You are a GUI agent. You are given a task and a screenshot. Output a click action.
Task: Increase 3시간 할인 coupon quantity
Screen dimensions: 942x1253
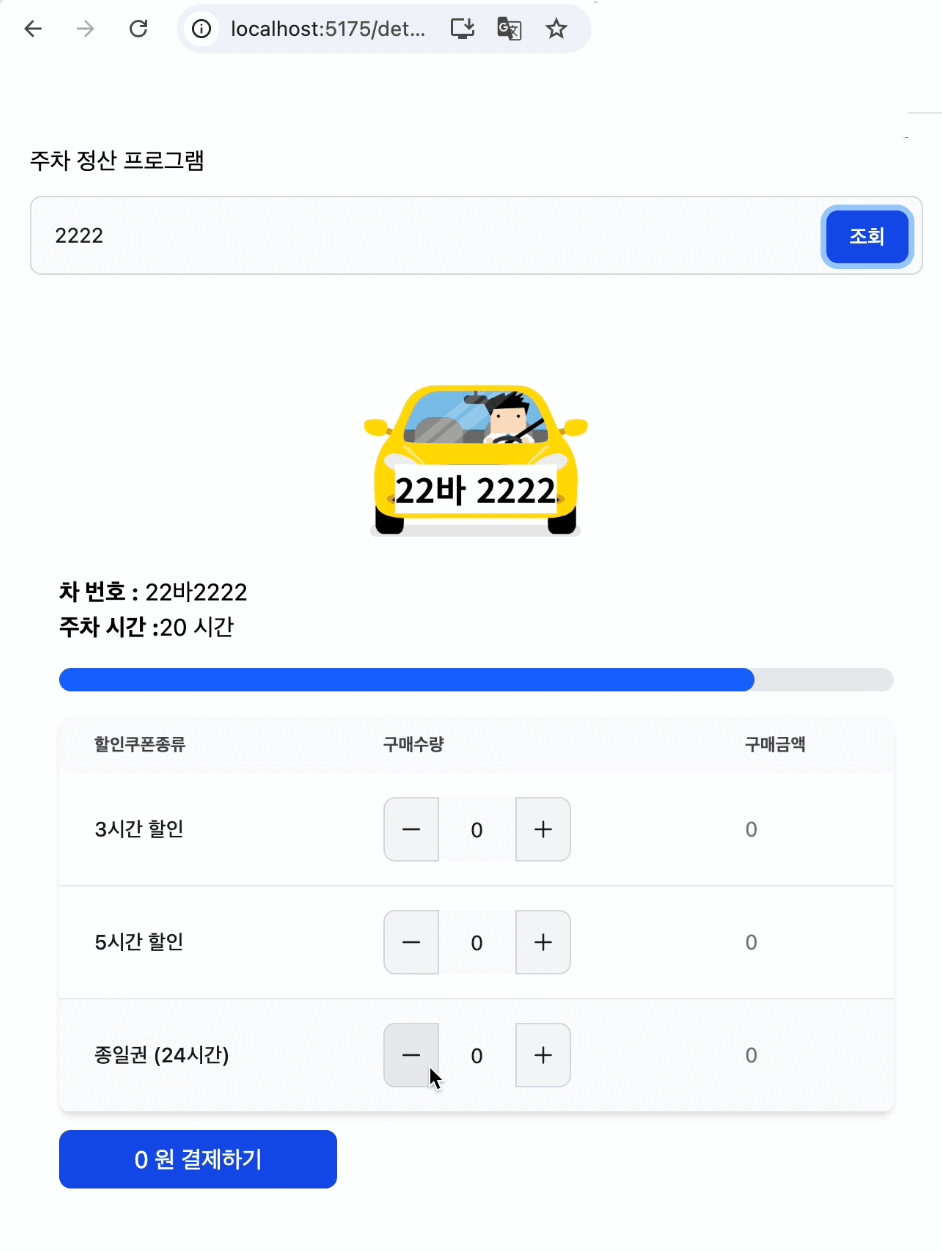542,829
